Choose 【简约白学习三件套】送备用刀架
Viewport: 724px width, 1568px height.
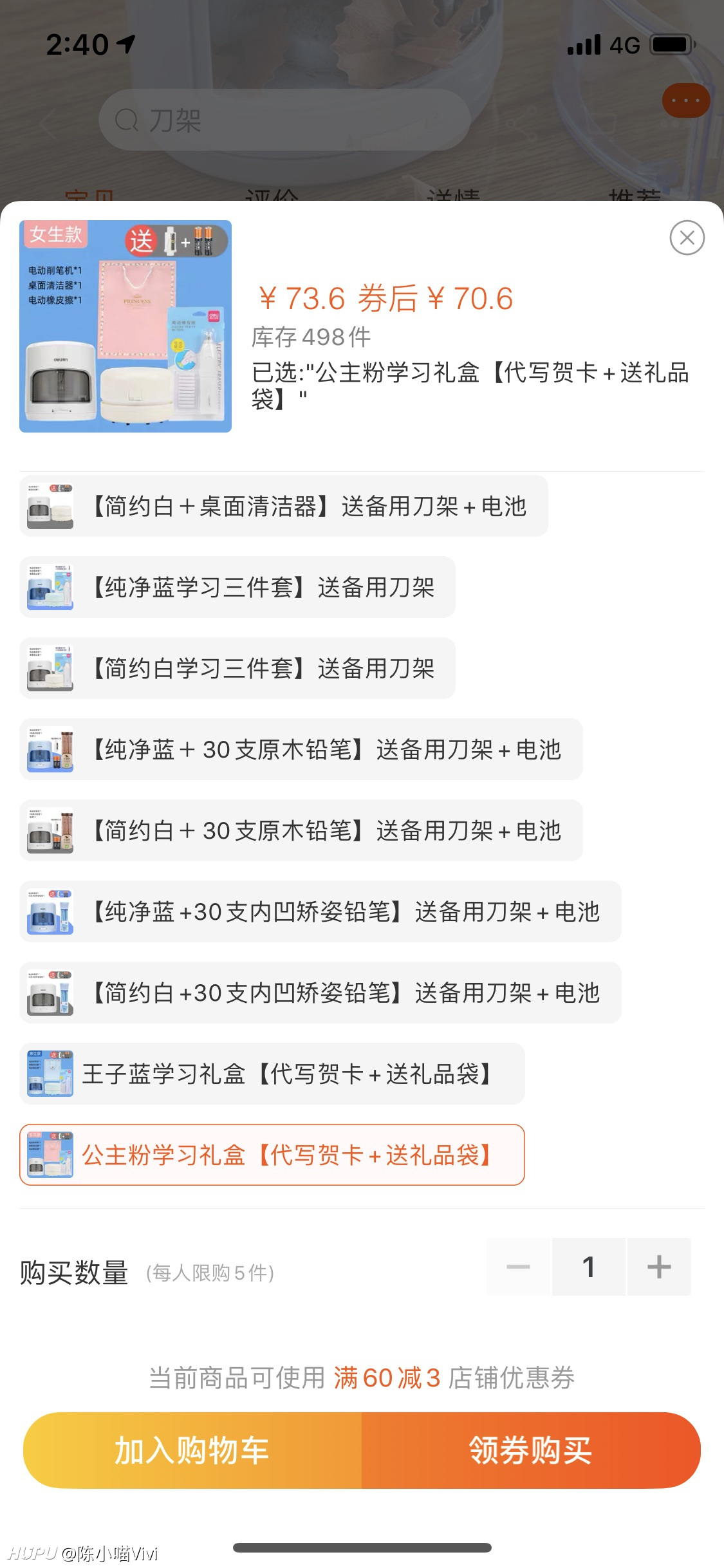click(237, 668)
